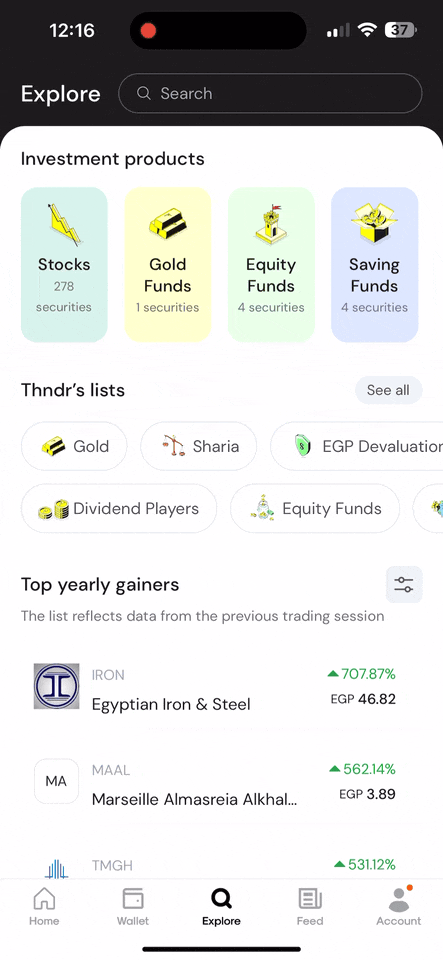Go to the Home tab
443x960 pixels.
(44, 908)
